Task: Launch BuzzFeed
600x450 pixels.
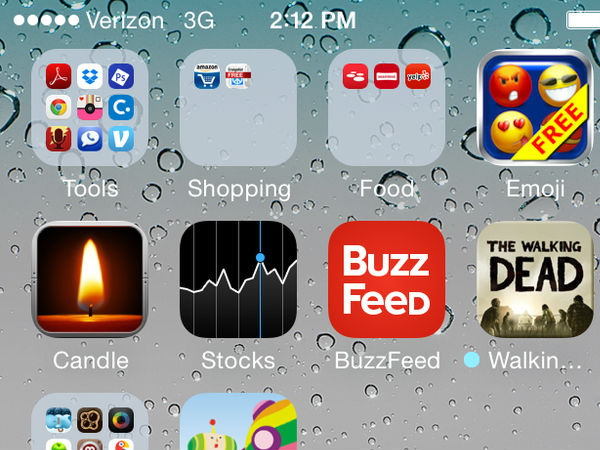Action: point(386,279)
